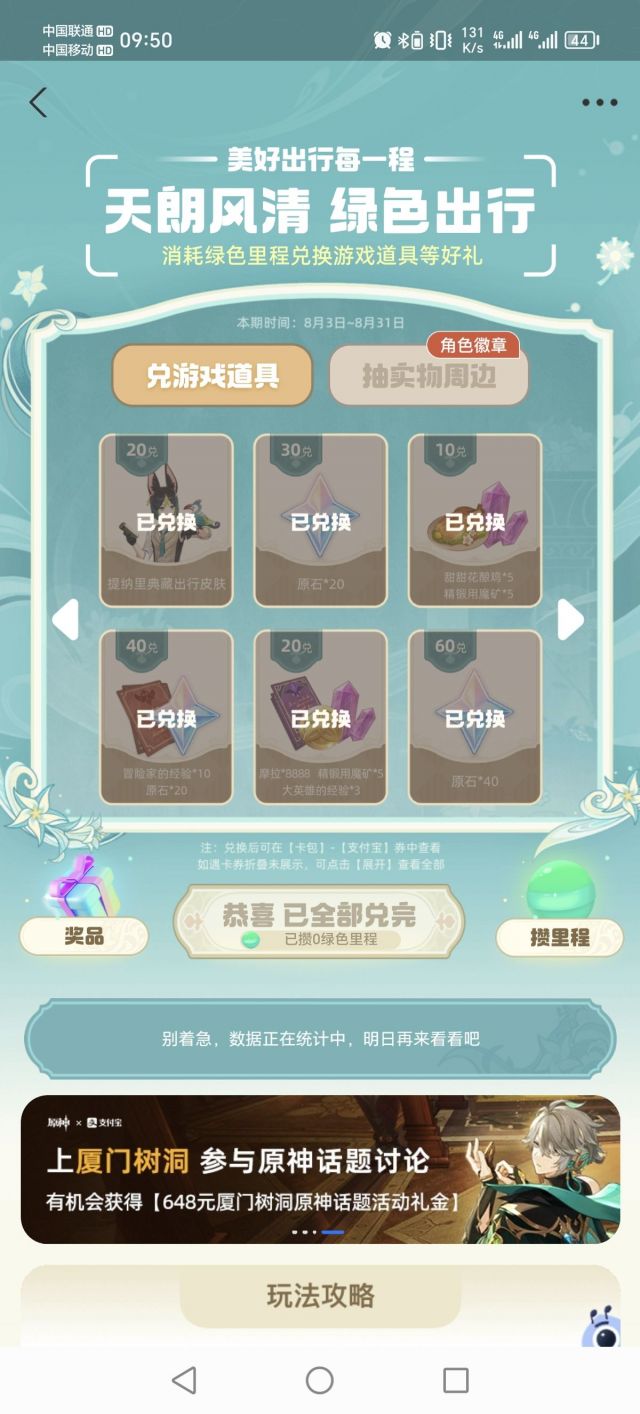Viewport: 640px width, 1414px height.
Task: Show the next page of rewards
Action: (570, 620)
